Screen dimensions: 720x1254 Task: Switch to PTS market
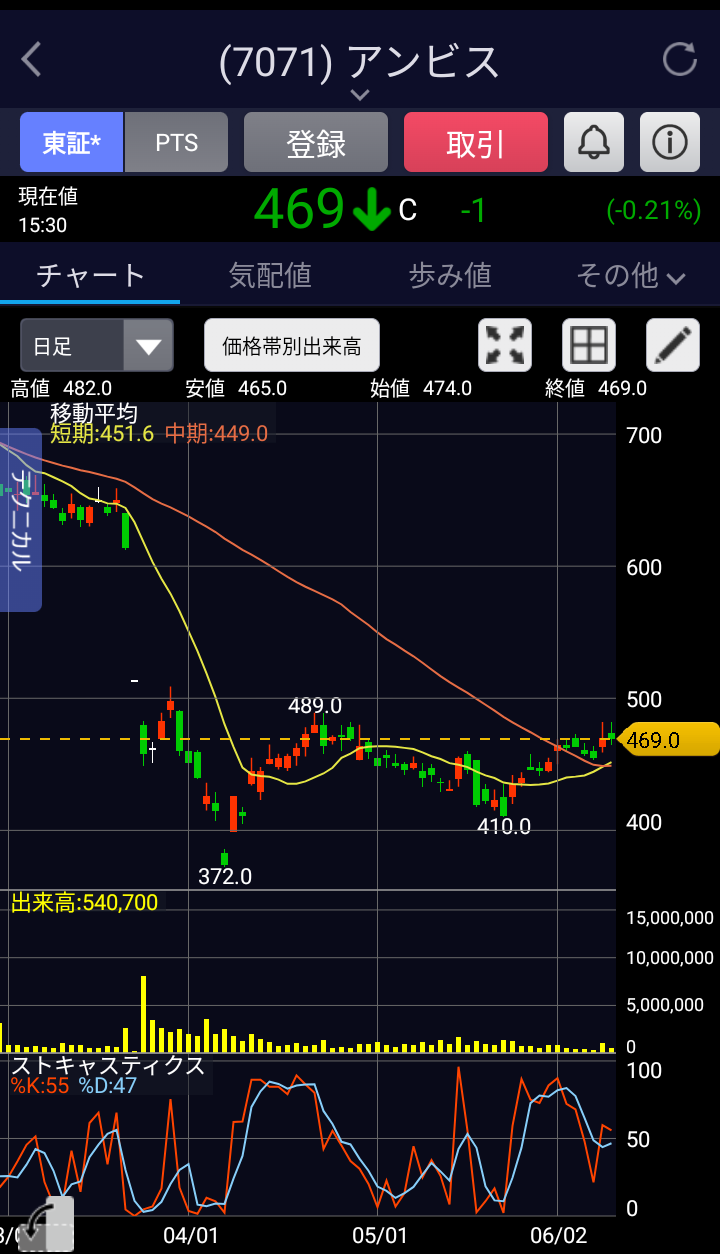pos(177,143)
